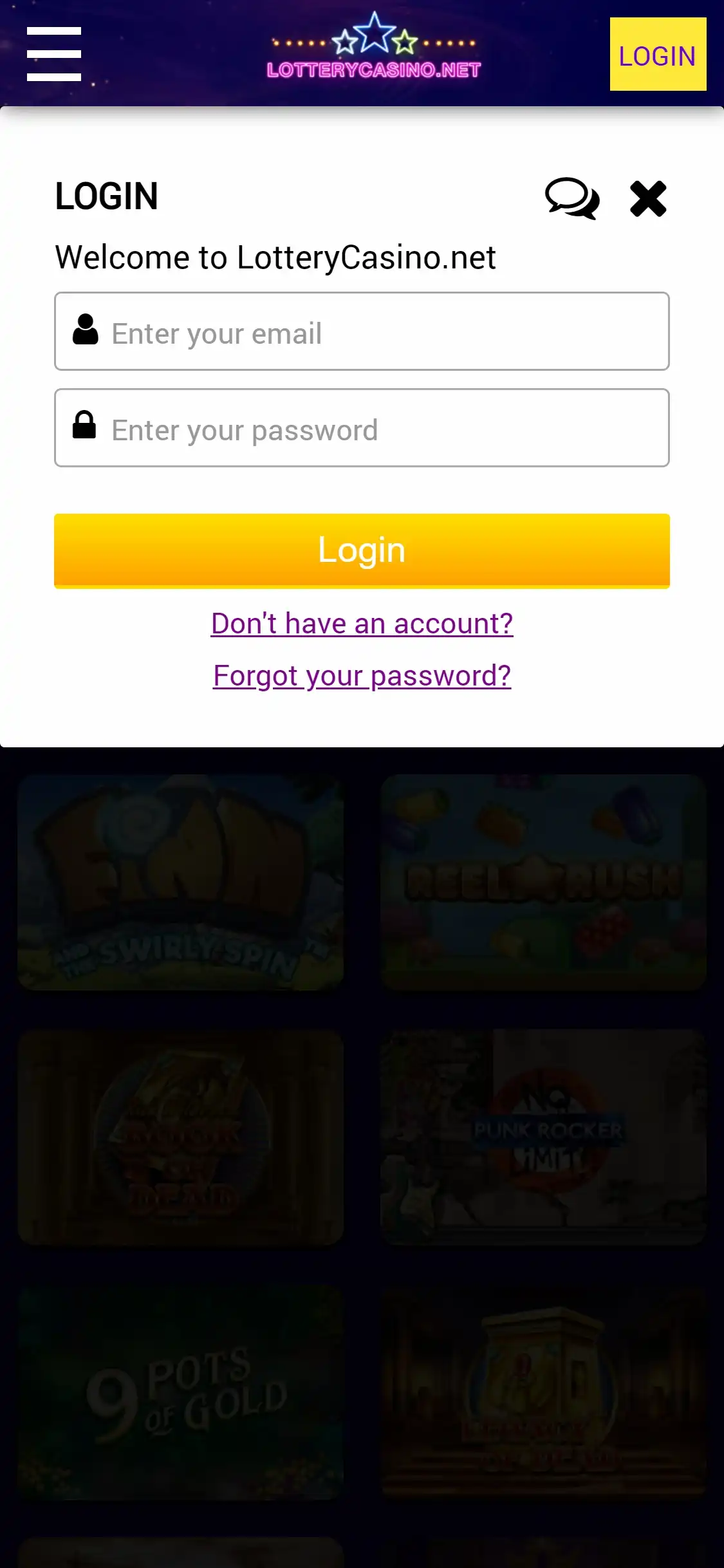Submit the orange Login button
Viewport: 724px width, 1568px height.
(362, 550)
